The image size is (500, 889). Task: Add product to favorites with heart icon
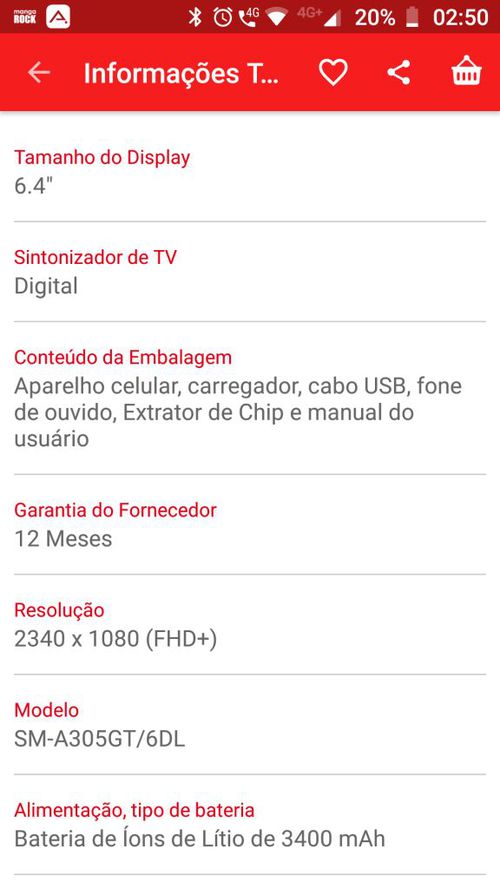coord(333,73)
